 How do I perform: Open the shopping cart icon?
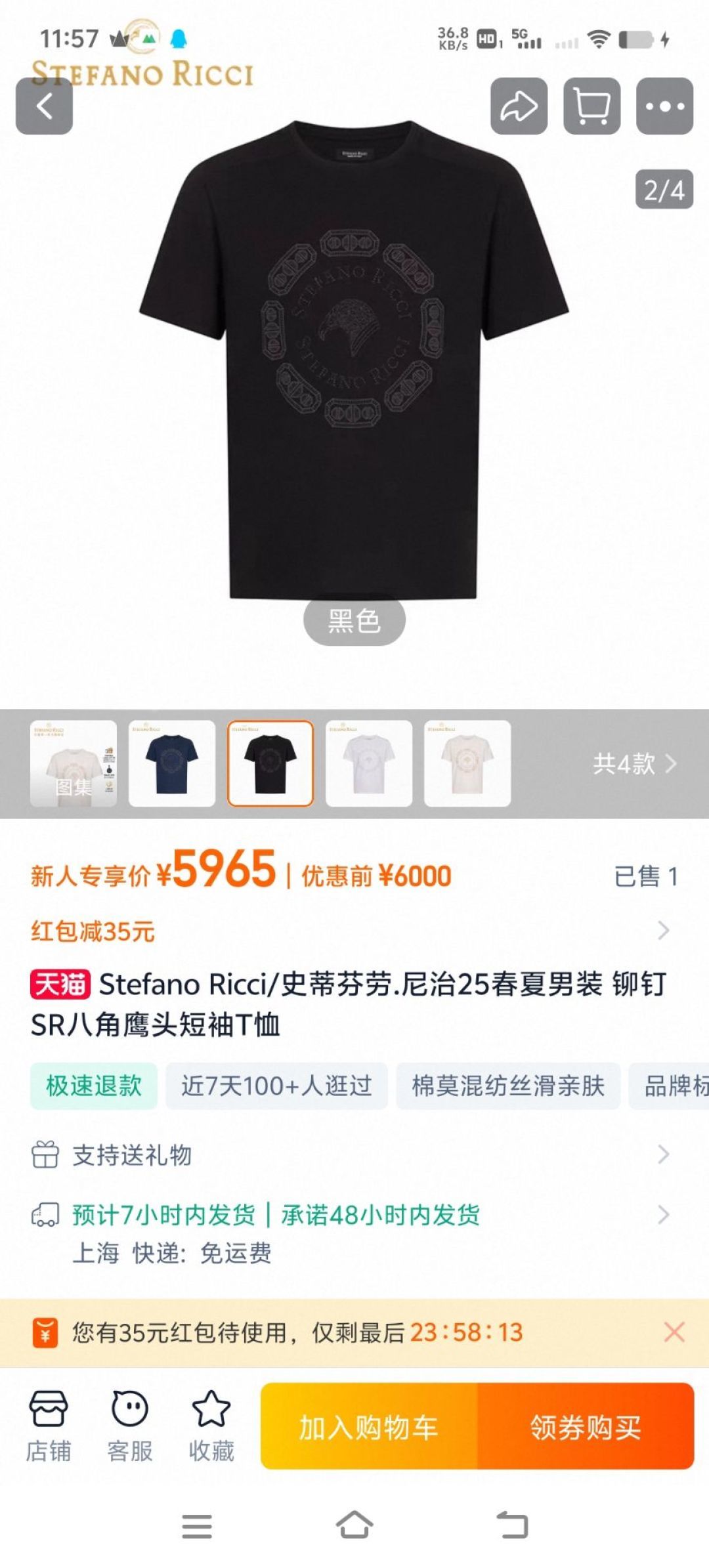591,106
